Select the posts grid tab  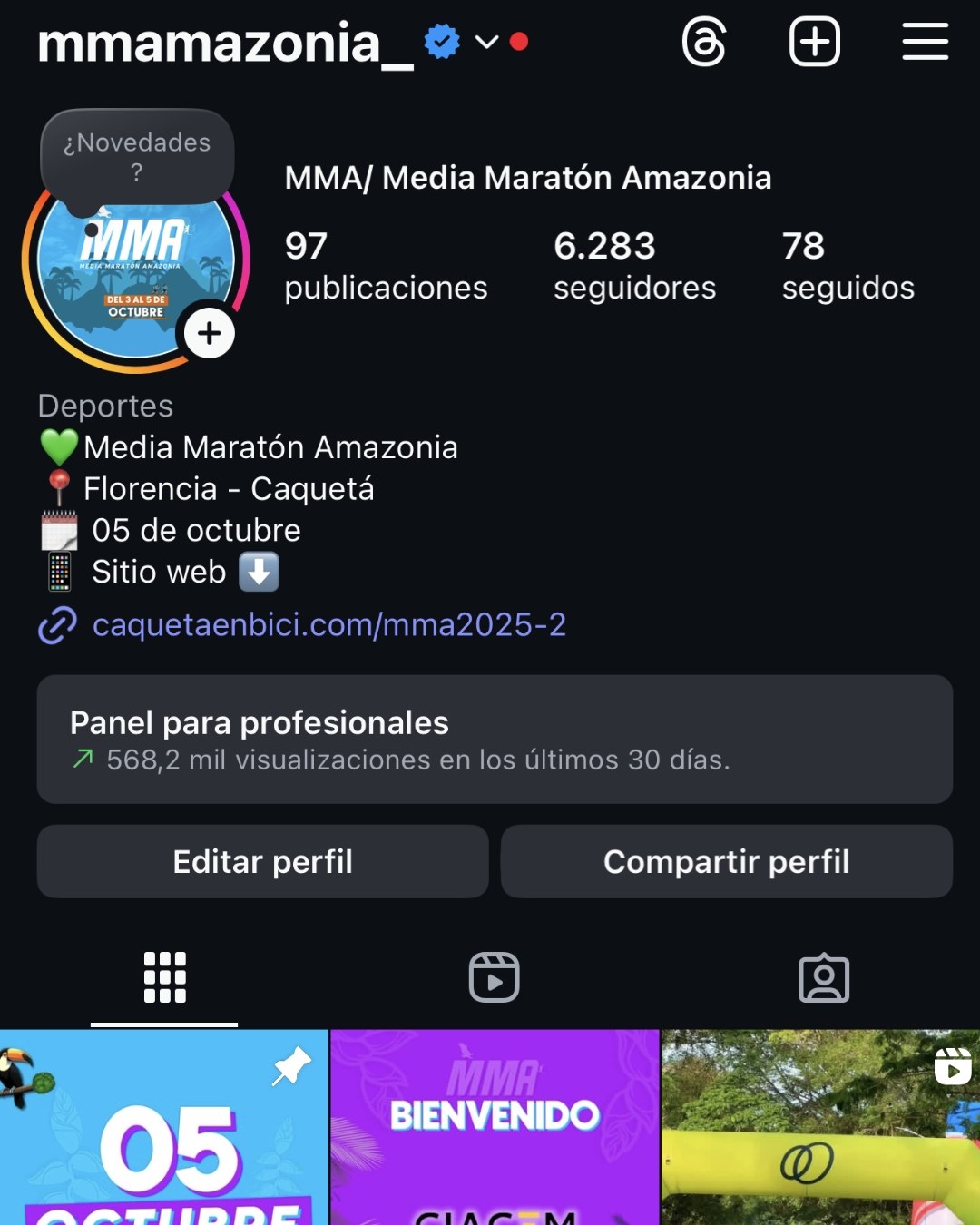click(x=164, y=977)
